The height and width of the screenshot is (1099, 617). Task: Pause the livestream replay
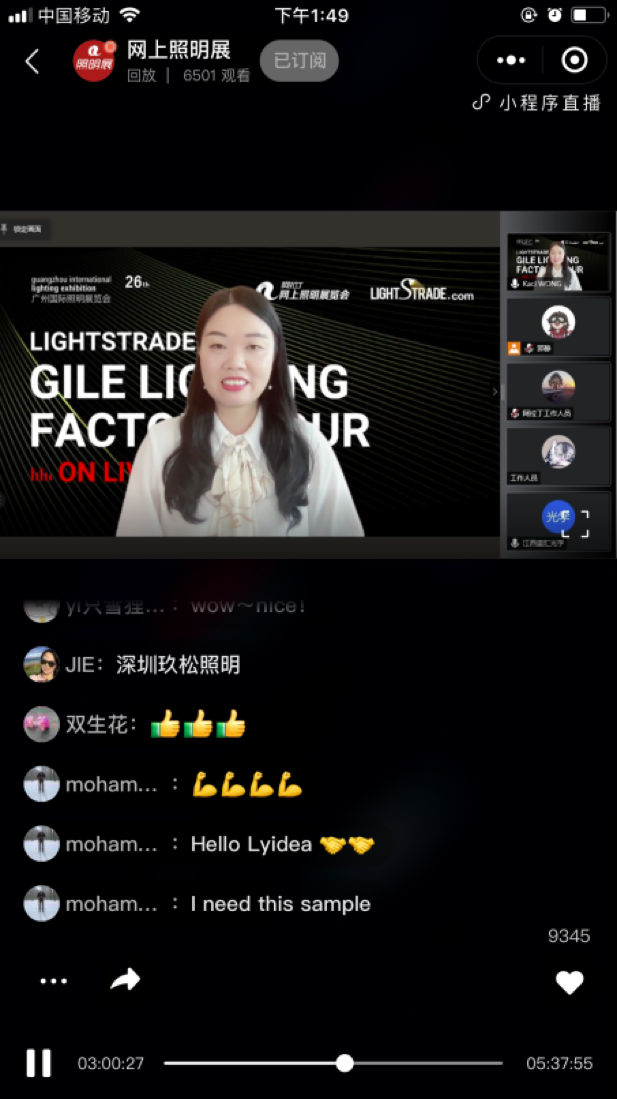tap(39, 1063)
